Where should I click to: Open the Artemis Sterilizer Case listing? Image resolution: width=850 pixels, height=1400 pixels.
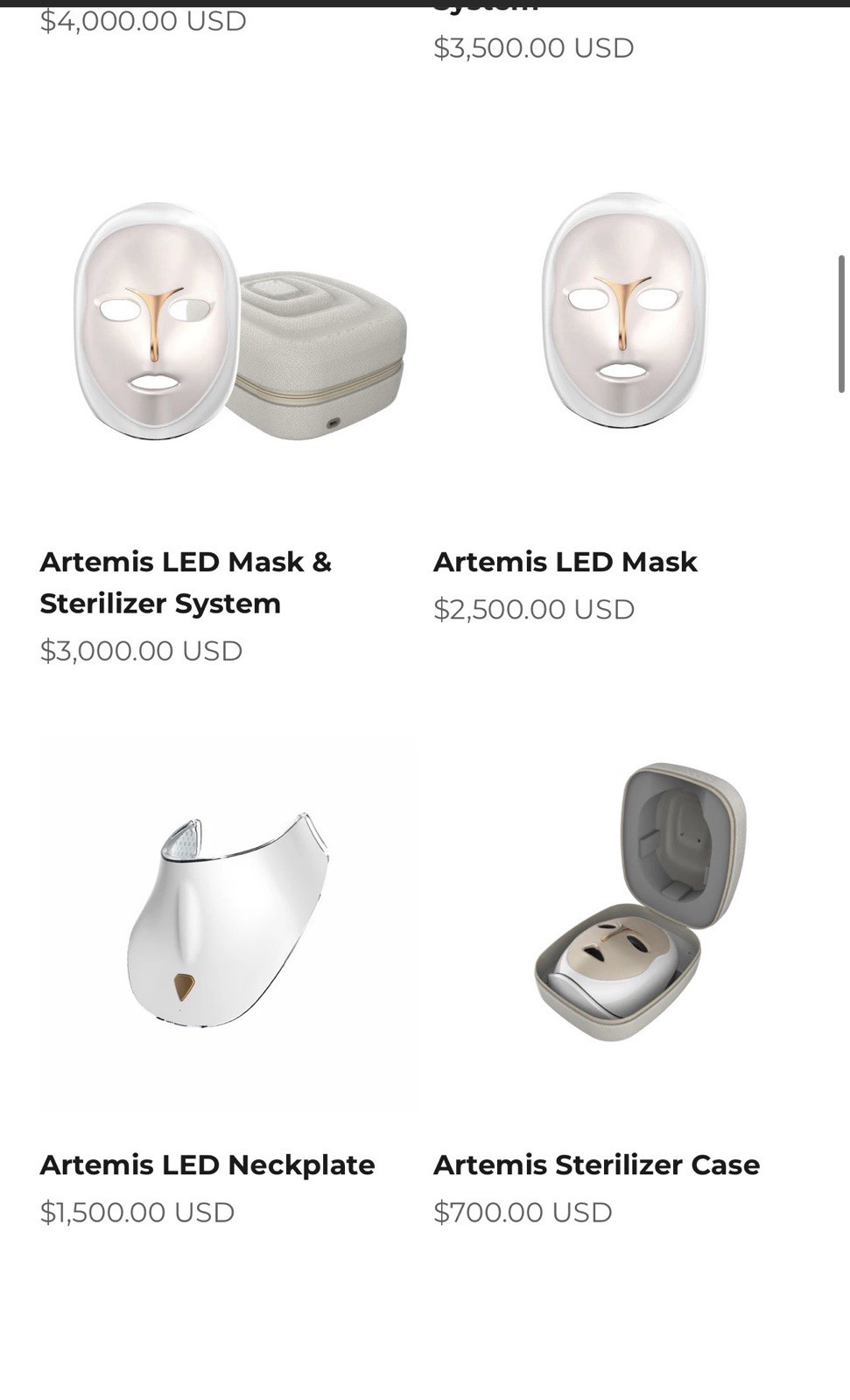[x=596, y=1165]
